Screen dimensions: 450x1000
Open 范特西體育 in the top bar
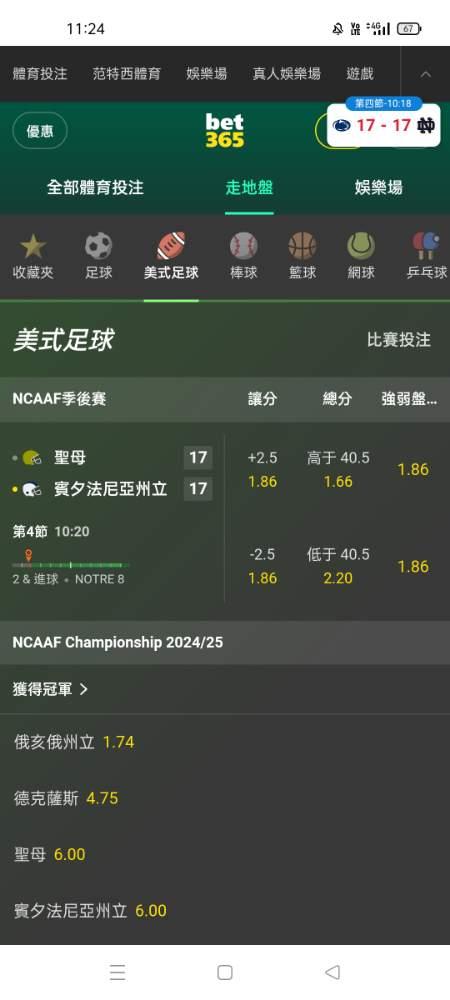(x=127, y=74)
